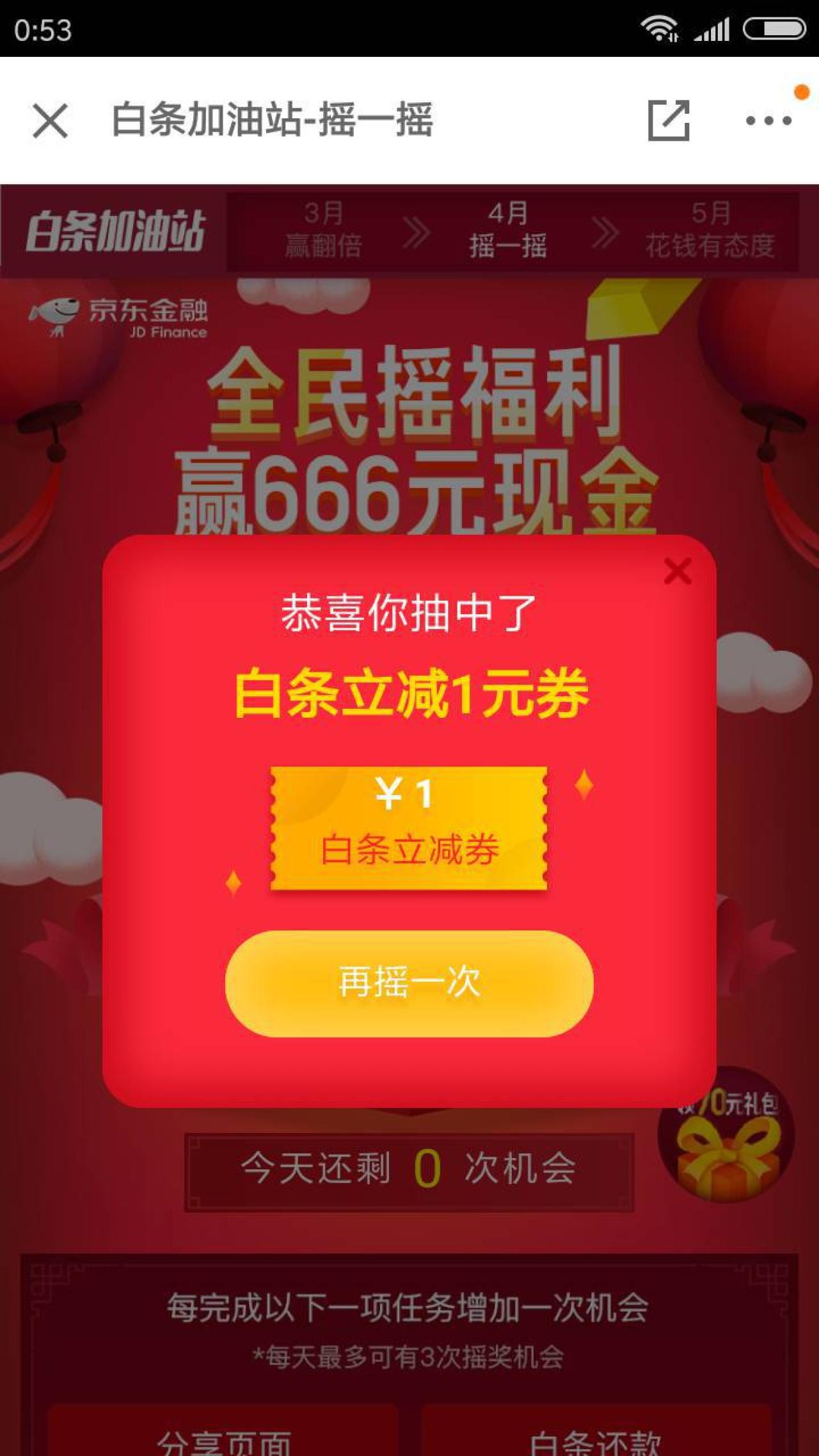Tap 再摇一次 to shake again
Screen dimensions: 819x1456
point(409,983)
